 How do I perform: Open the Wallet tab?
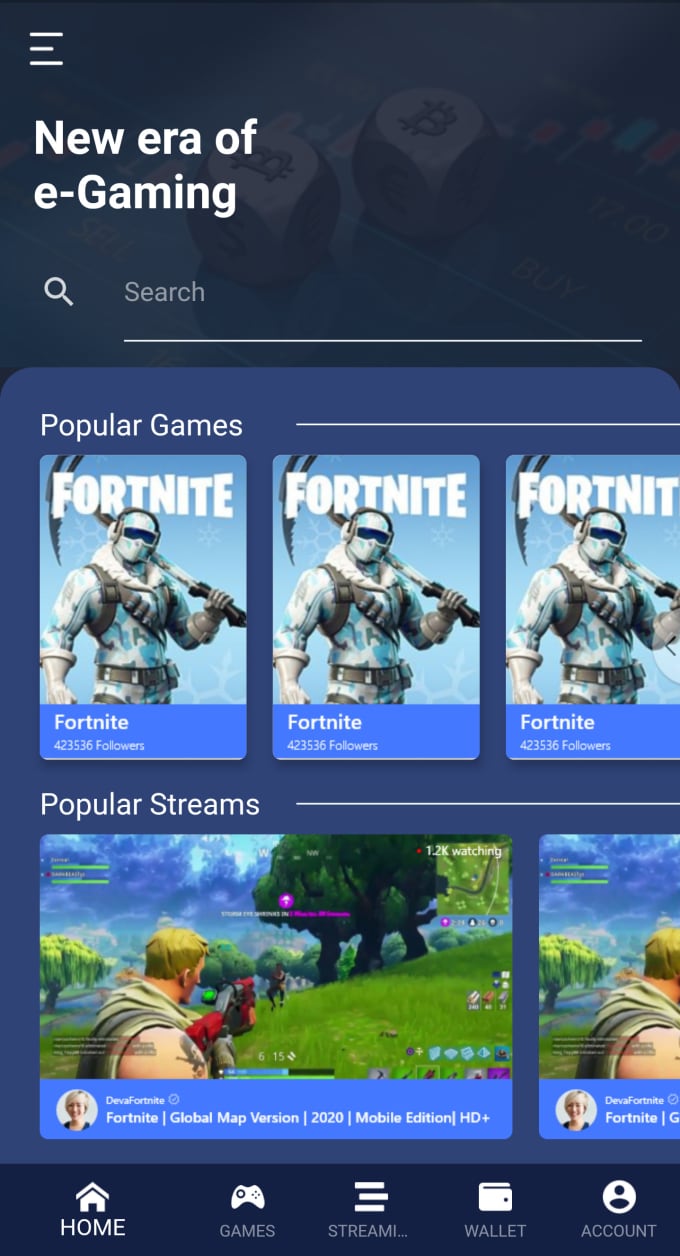tap(495, 1210)
